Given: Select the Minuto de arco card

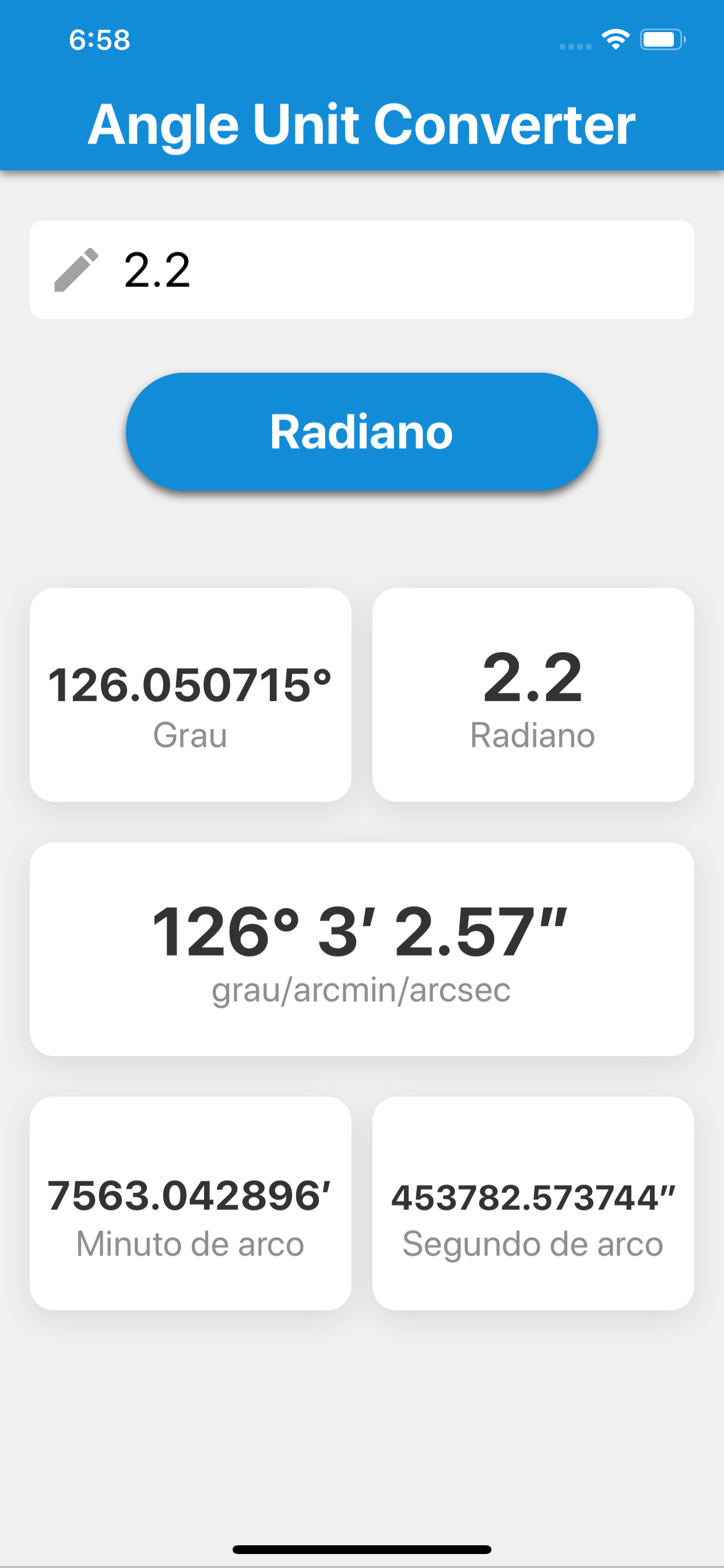Looking at the screenshot, I should 191,1203.
